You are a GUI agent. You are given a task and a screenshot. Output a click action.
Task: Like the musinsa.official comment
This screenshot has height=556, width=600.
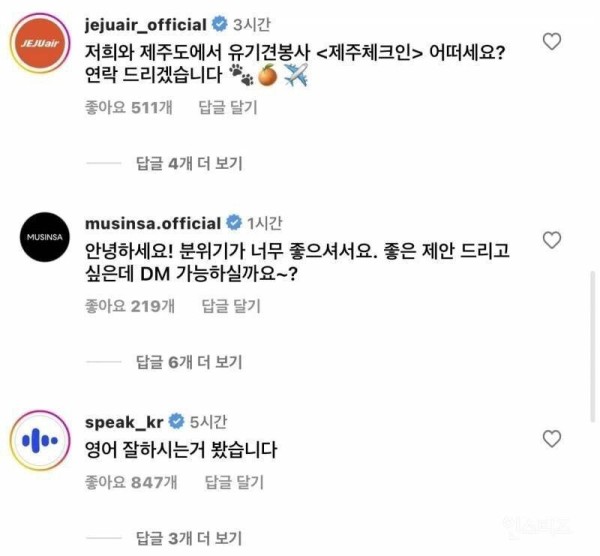pos(550,239)
